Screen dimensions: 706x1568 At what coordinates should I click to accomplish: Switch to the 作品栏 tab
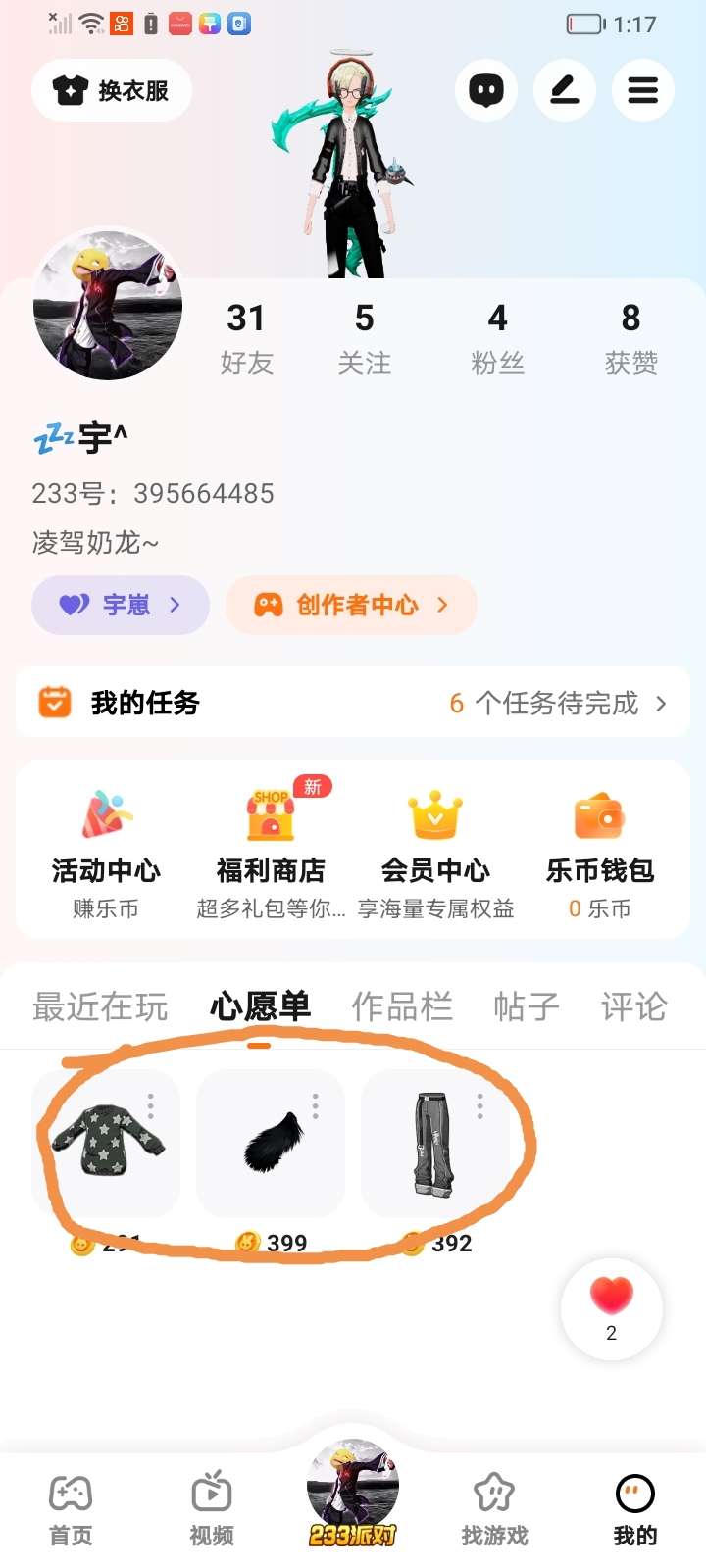pyautogui.click(x=402, y=1006)
